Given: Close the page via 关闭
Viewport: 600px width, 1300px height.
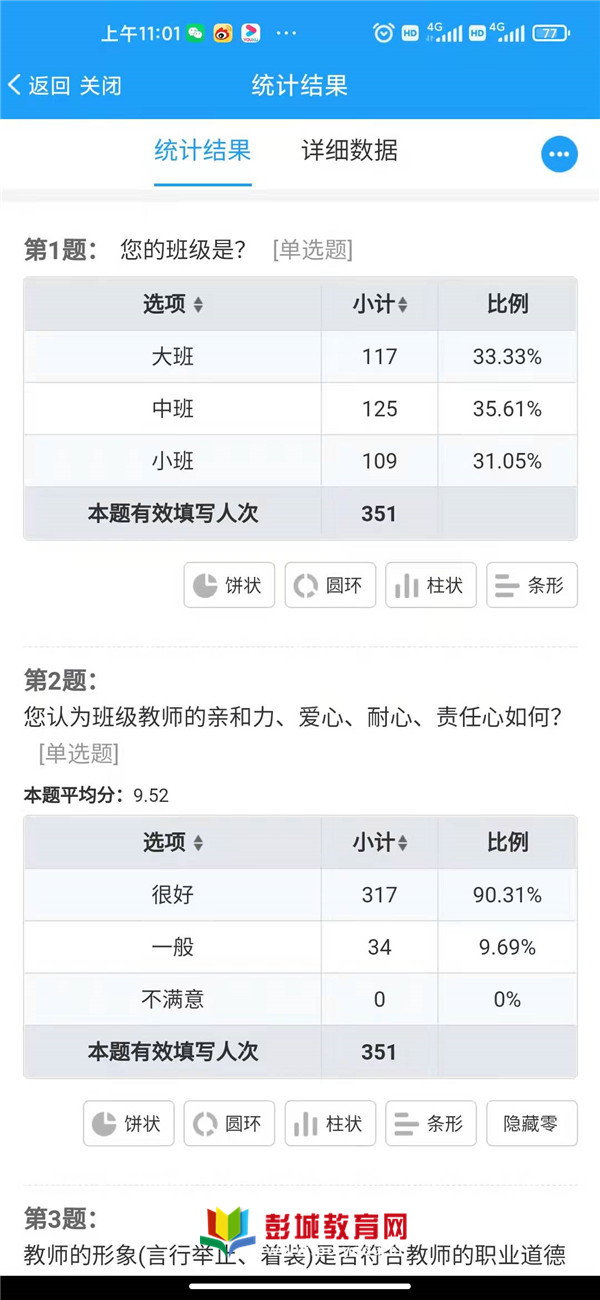Looking at the screenshot, I should [101, 85].
